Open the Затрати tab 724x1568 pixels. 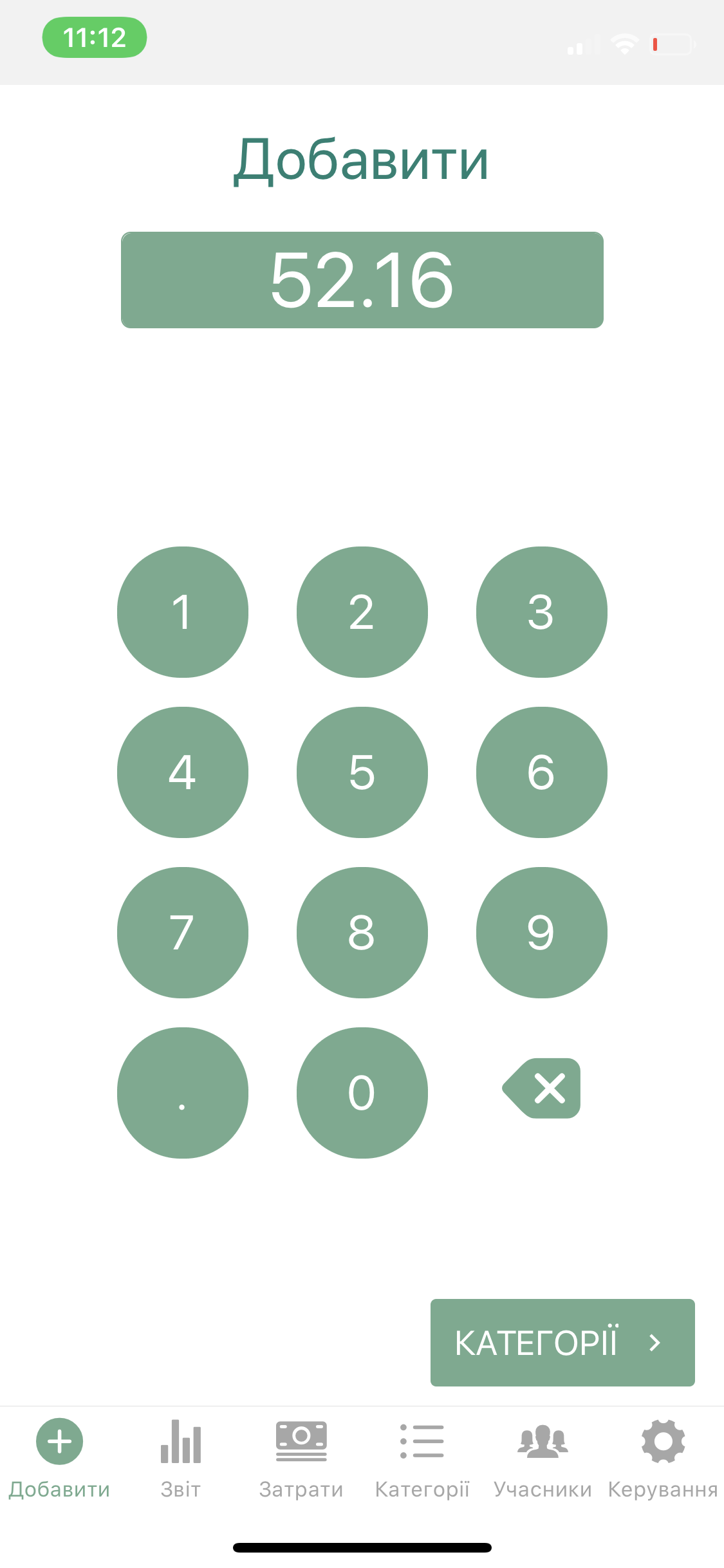[x=301, y=1458]
